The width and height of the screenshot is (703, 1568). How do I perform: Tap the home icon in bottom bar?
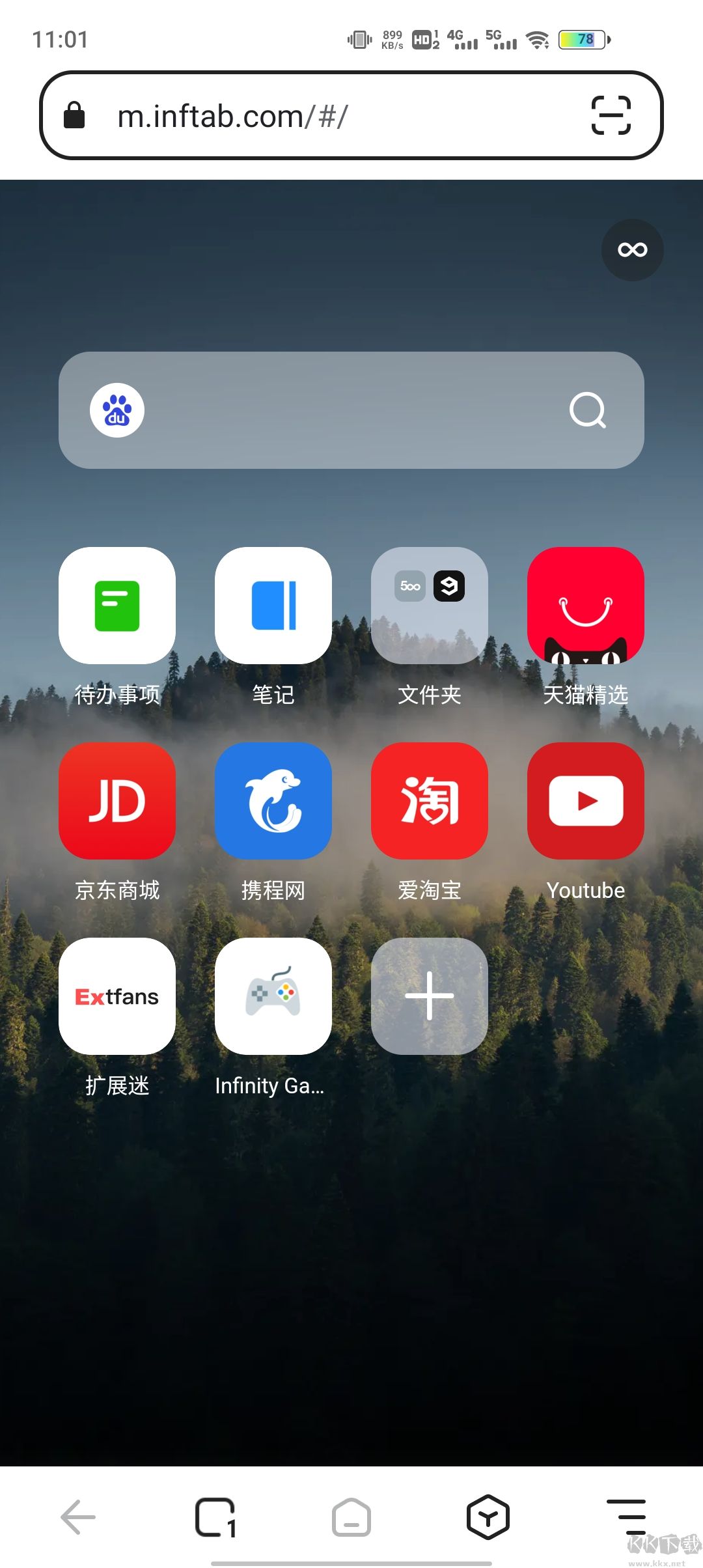point(351,1517)
